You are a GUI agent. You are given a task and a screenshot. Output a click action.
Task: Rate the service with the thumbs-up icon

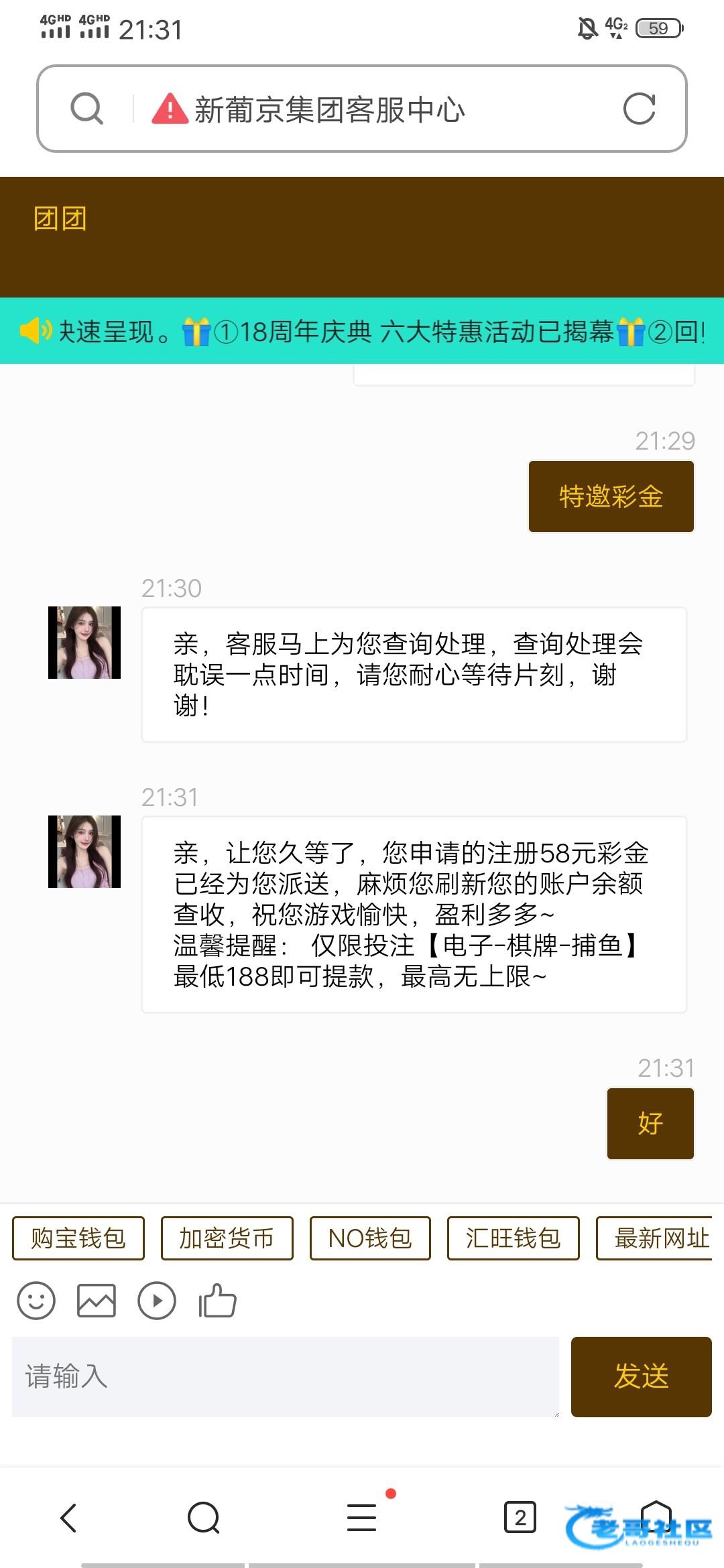217,1301
